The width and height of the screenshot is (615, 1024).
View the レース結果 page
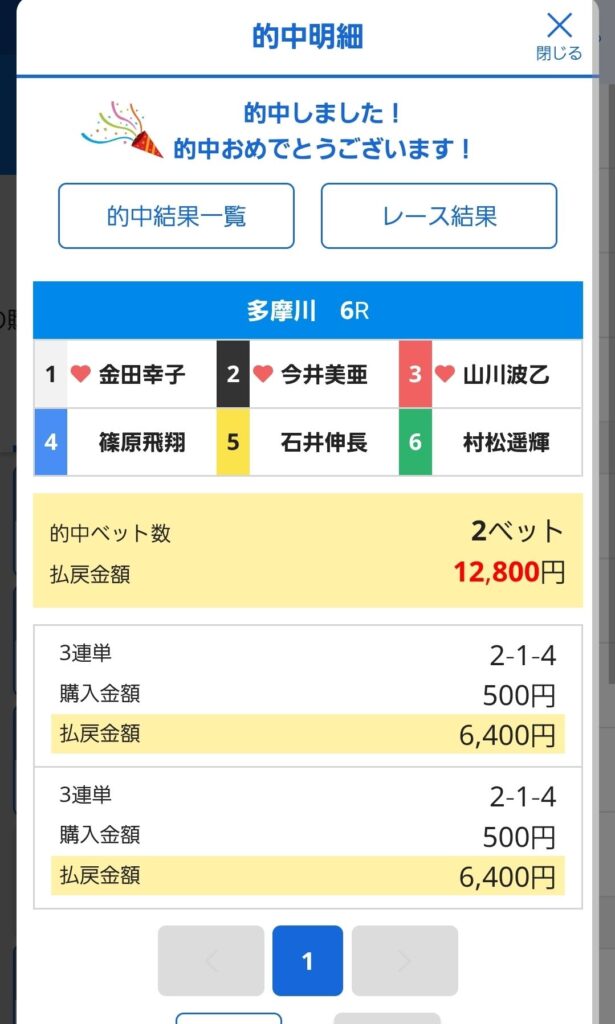(x=438, y=216)
